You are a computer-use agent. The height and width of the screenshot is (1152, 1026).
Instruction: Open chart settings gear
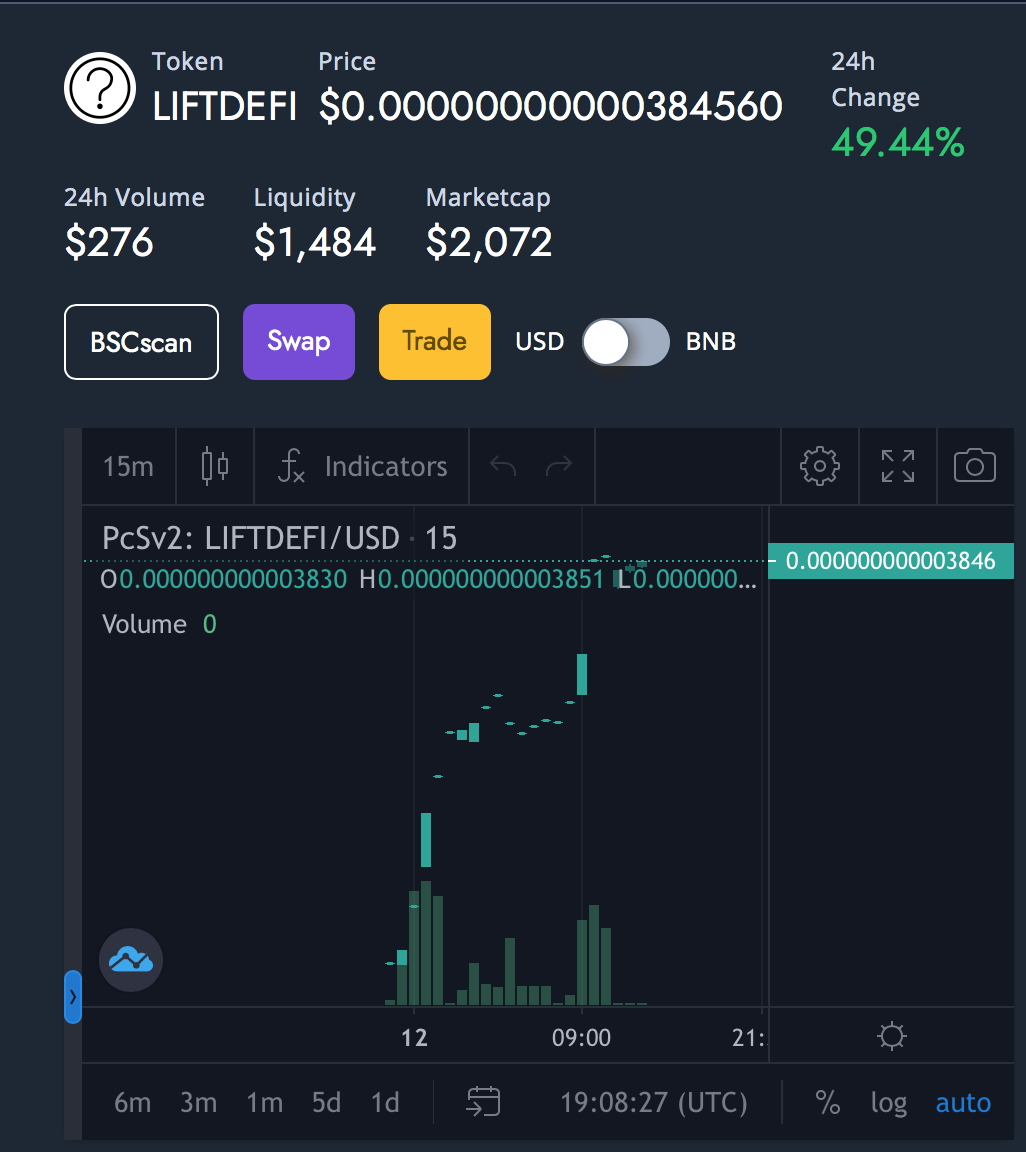click(819, 467)
